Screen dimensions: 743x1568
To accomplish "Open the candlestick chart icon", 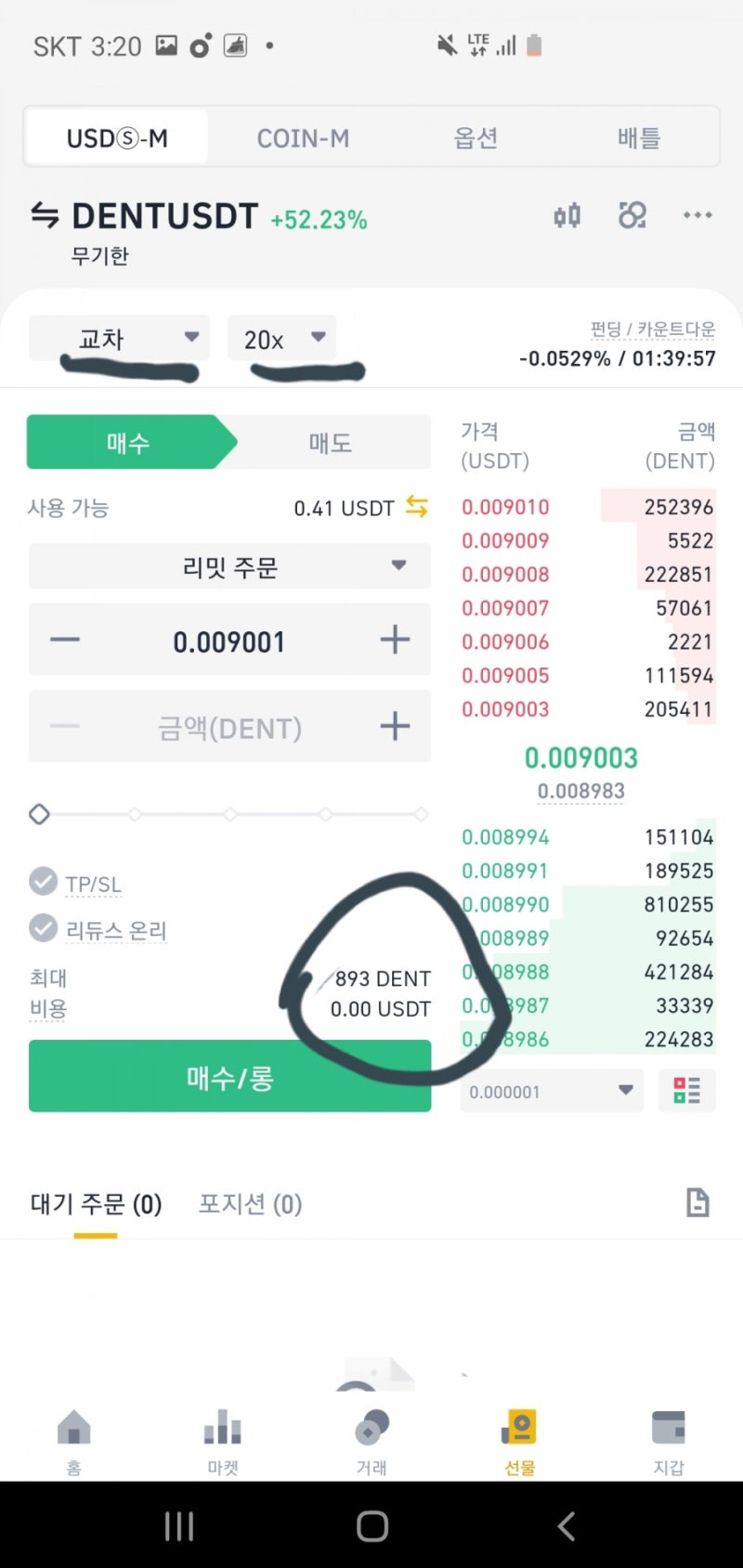I will [567, 215].
